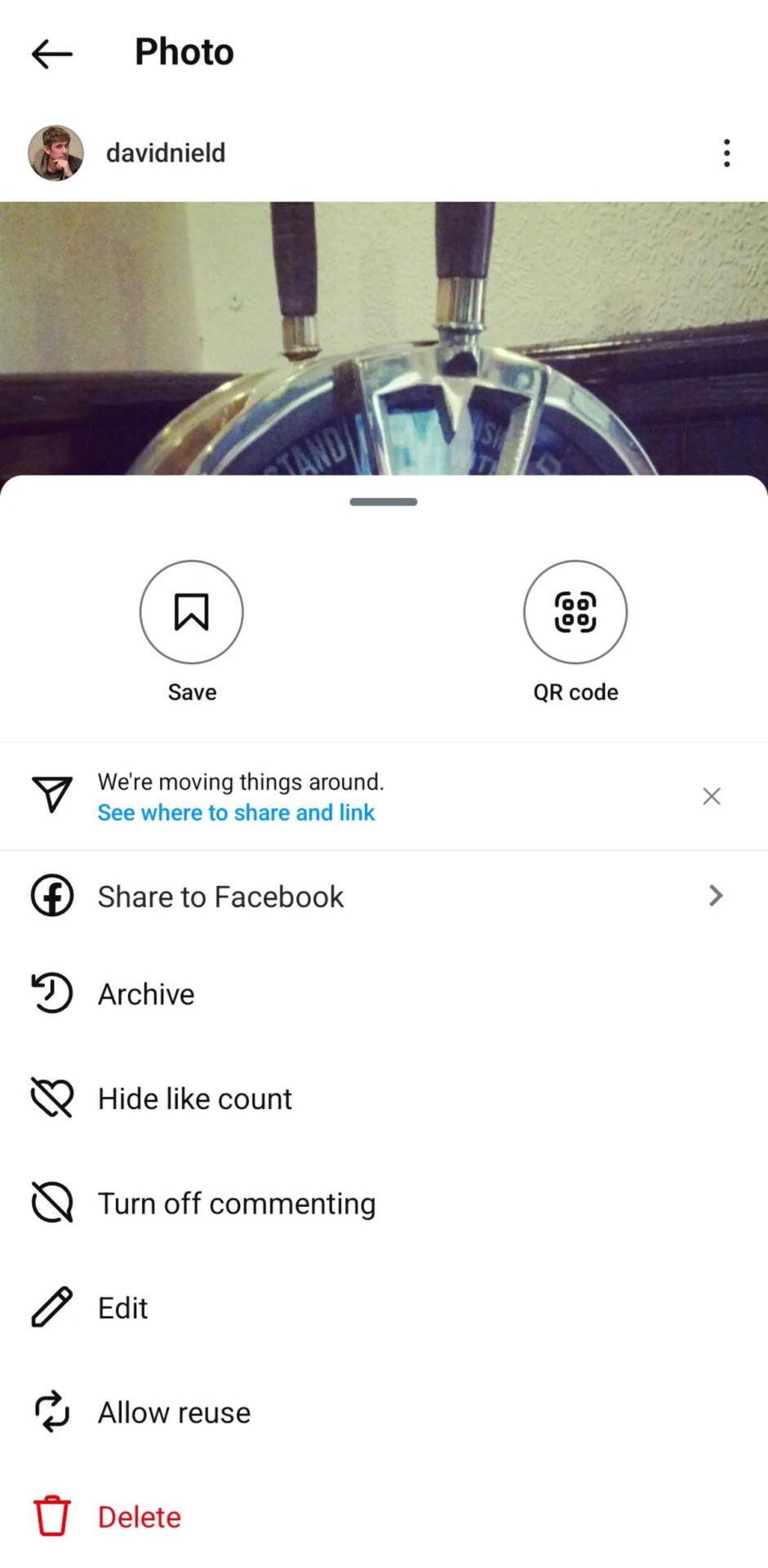Open the Facebook logo icon

click(51, 896)
